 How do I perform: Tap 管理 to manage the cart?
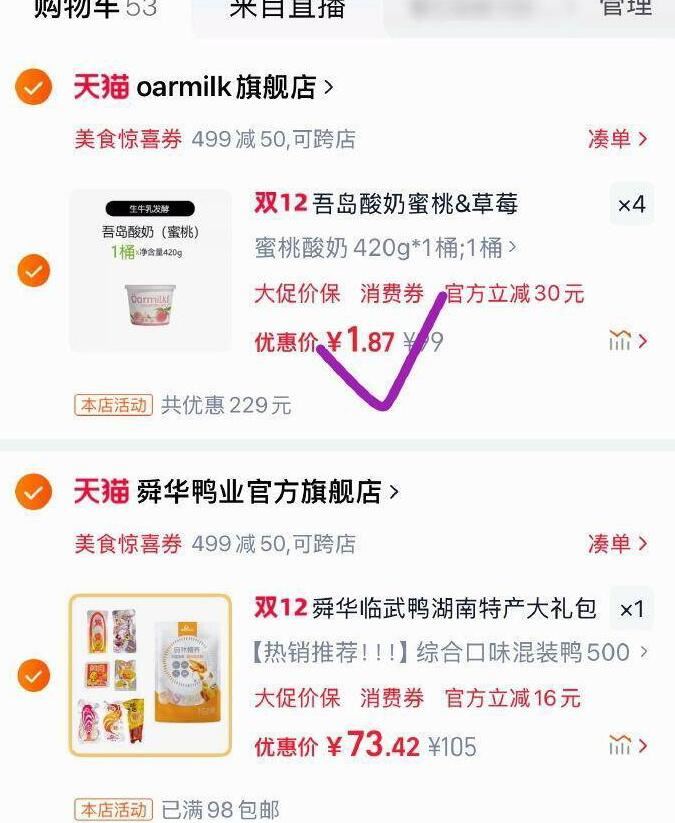click(626, 7)
